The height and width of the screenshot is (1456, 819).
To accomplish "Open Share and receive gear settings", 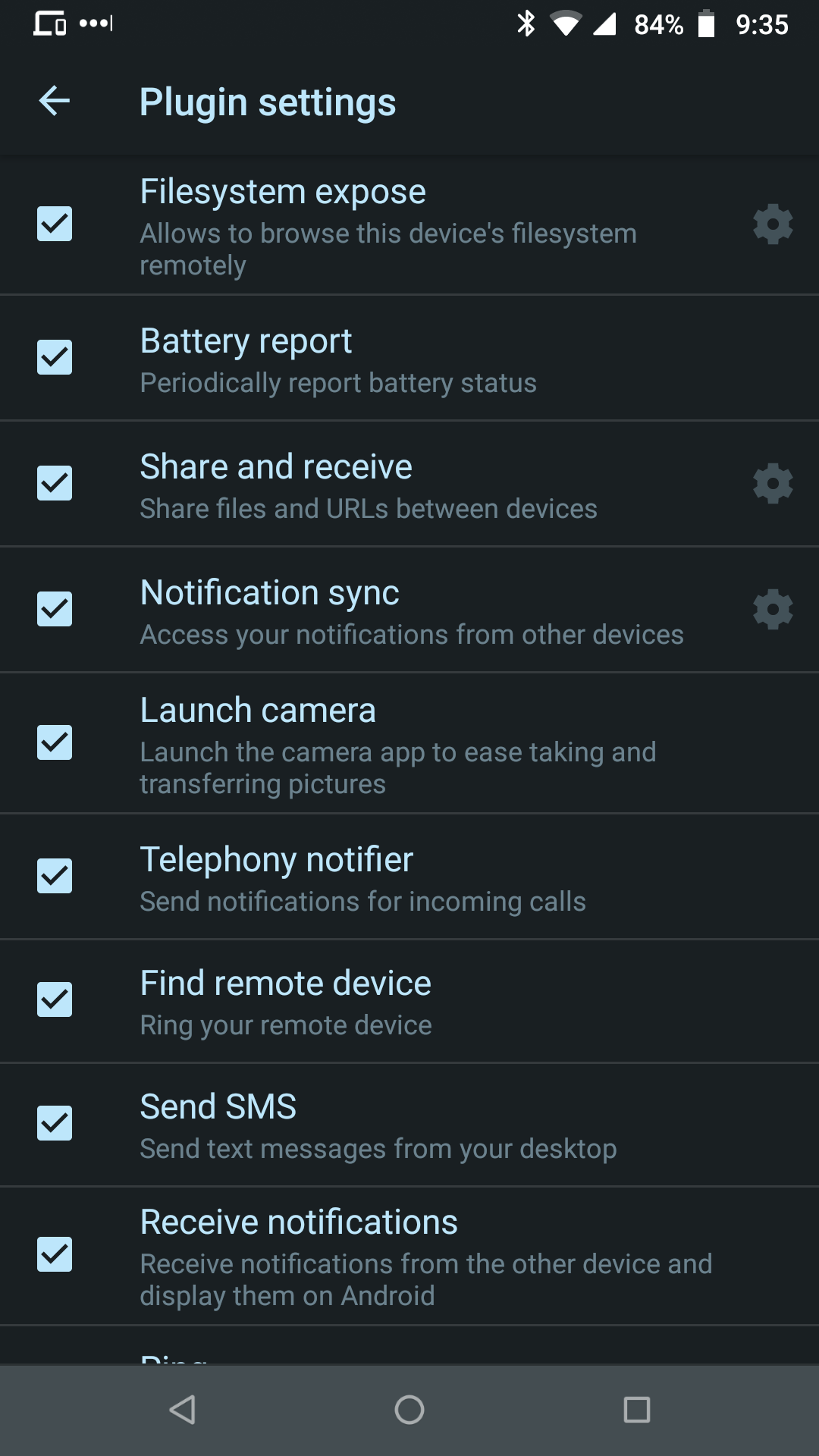I will pyautogui.click(x=773, y=483).
